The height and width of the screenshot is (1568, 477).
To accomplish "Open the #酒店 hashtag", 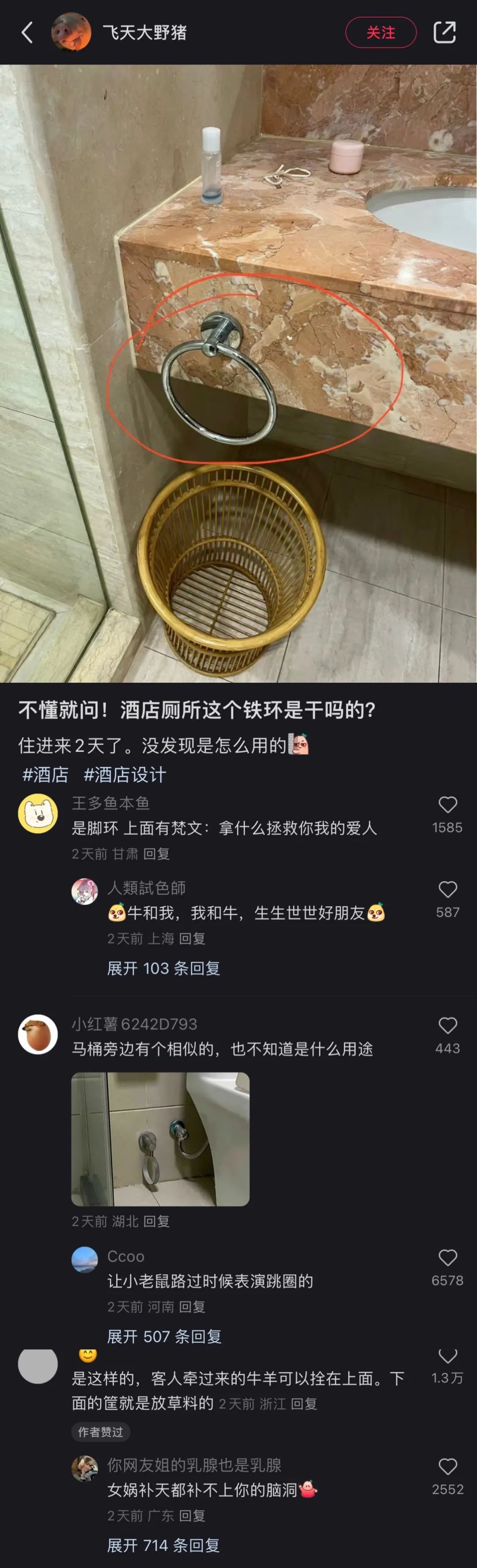I will click(x=45, y=774).
